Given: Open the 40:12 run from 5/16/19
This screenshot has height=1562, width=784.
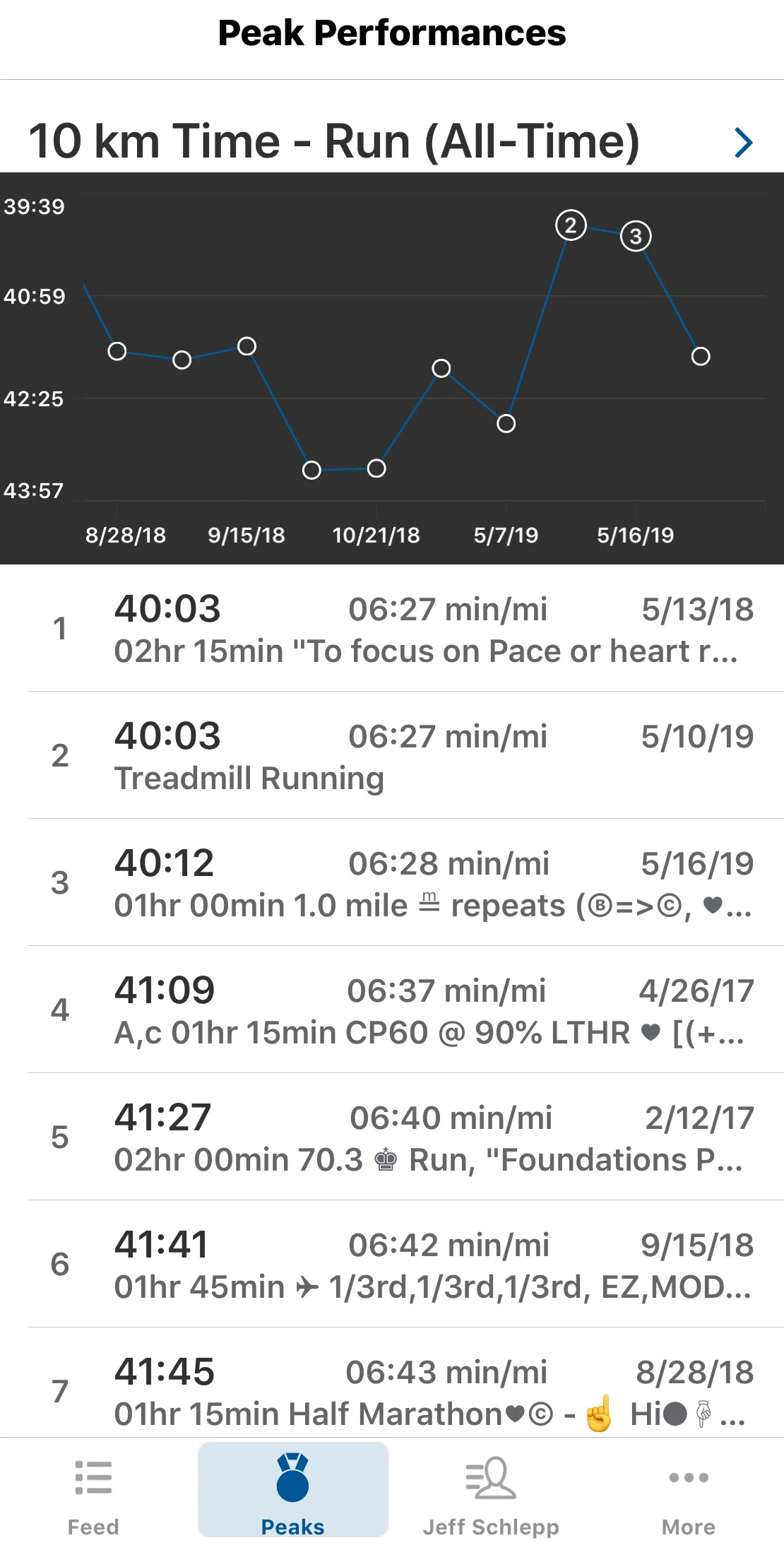Looking at the screenshot, I should click(406, 882).
